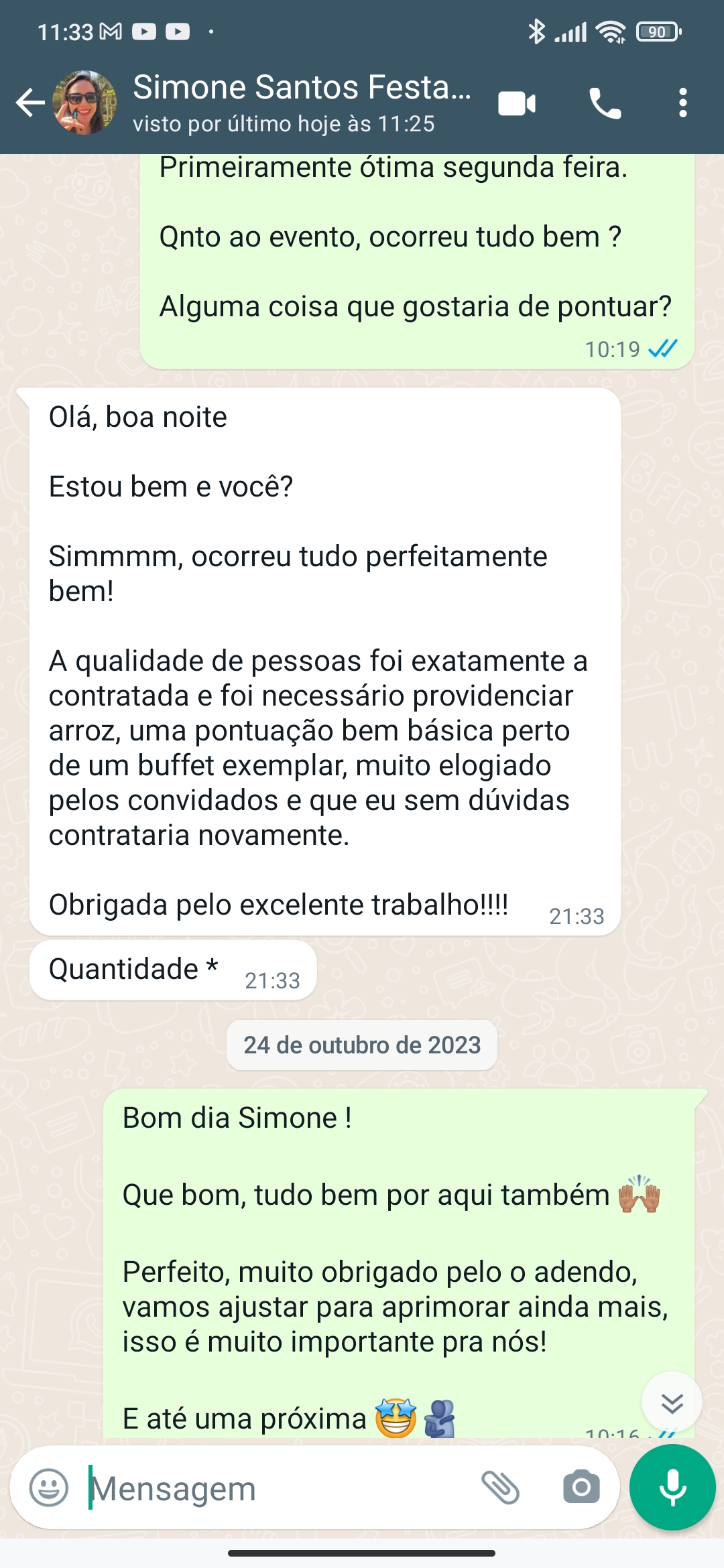The width and height of the screenshot is (724, 1568).
Task: Start a voice call with Simone
Action: click(605, 102)
